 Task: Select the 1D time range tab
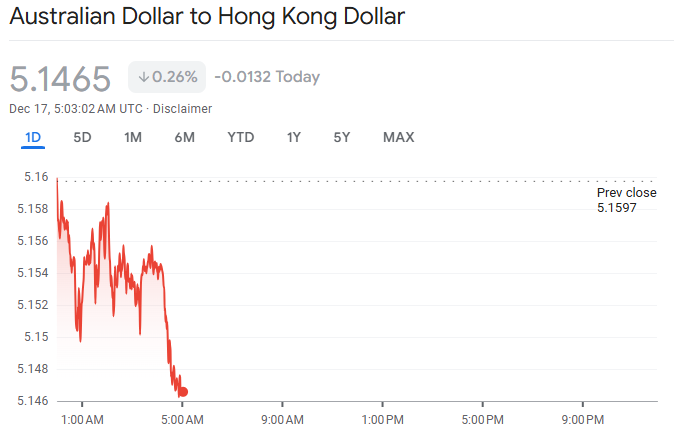(33, 137)
